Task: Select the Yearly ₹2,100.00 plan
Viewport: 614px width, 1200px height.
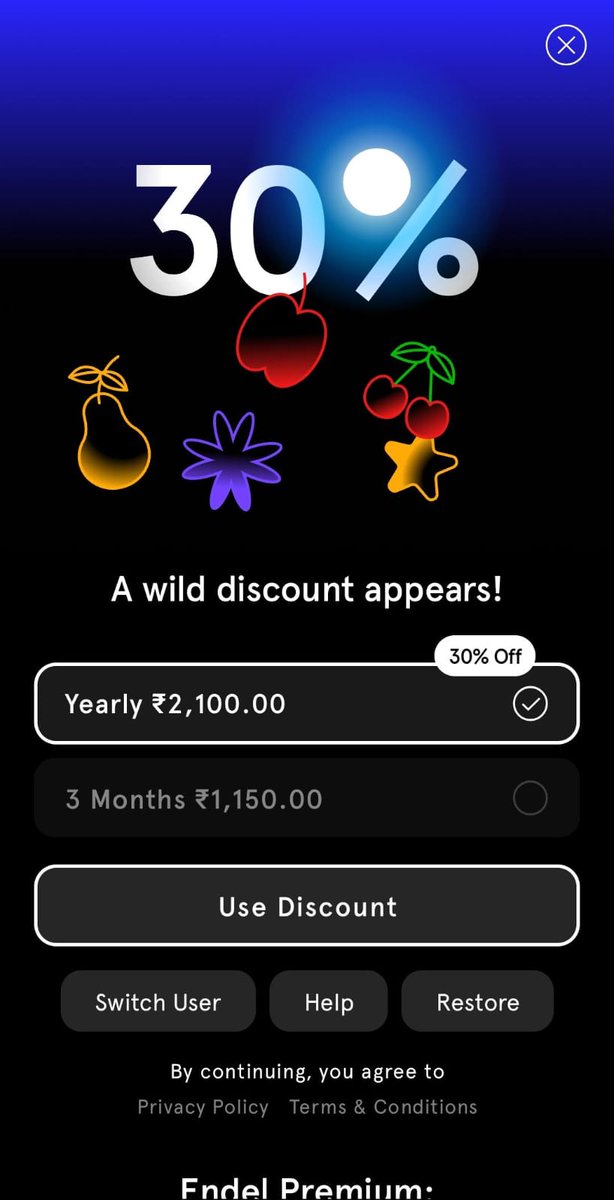Action: (306, 704)
